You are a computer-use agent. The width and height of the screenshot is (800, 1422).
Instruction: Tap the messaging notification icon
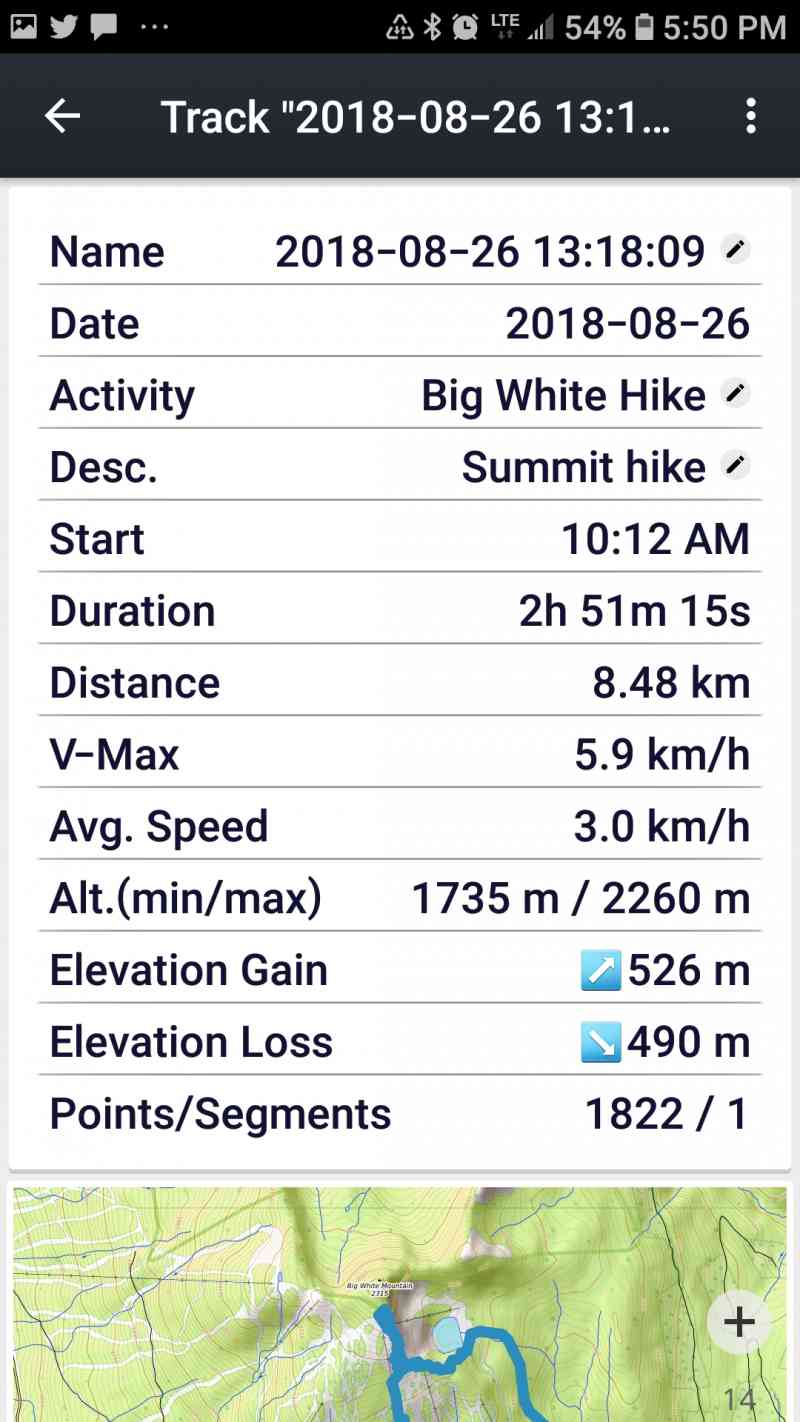(102, 27)
